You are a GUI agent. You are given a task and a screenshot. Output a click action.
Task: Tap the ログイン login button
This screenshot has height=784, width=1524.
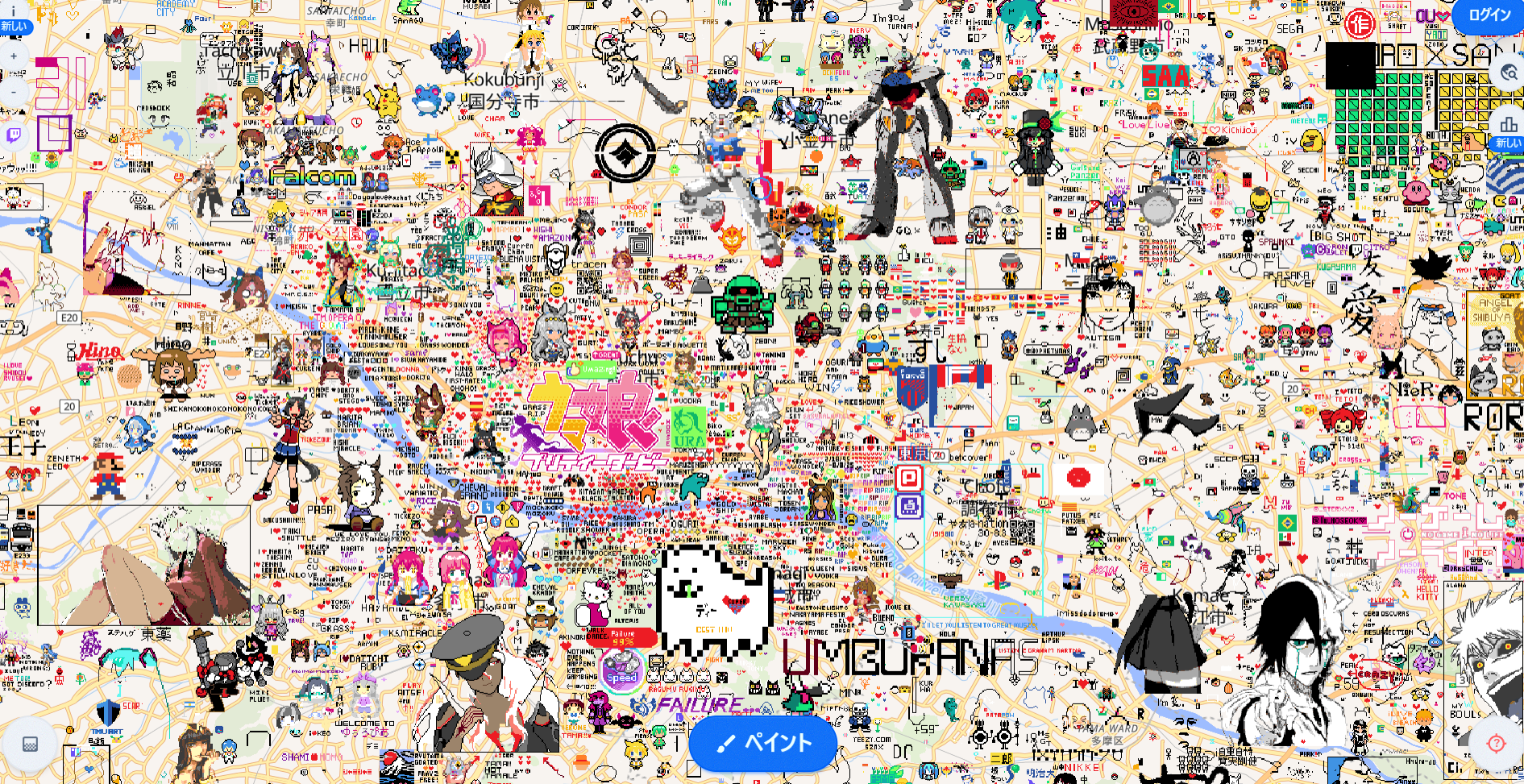point(1489,15)
